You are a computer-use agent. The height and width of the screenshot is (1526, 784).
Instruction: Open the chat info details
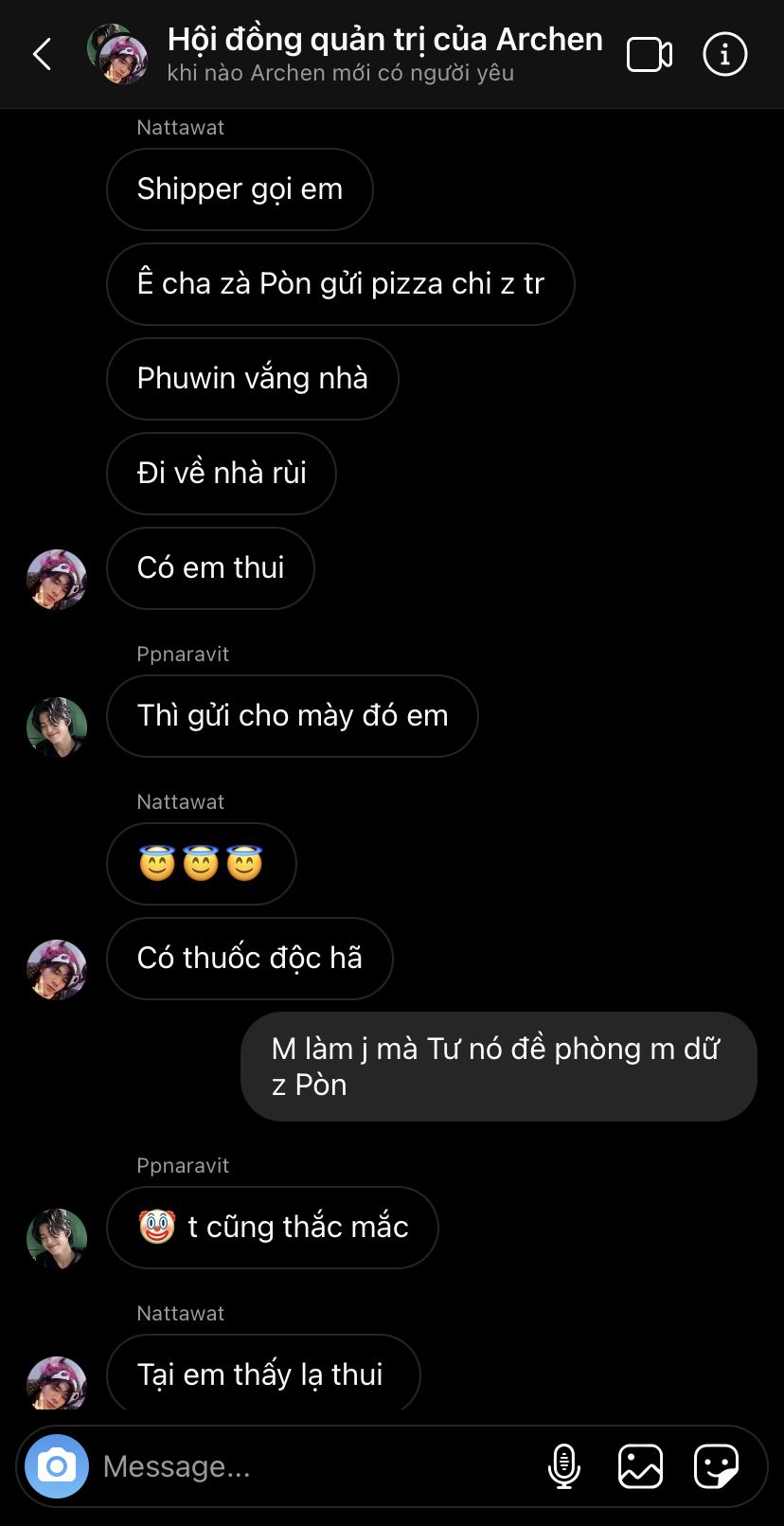725,54
